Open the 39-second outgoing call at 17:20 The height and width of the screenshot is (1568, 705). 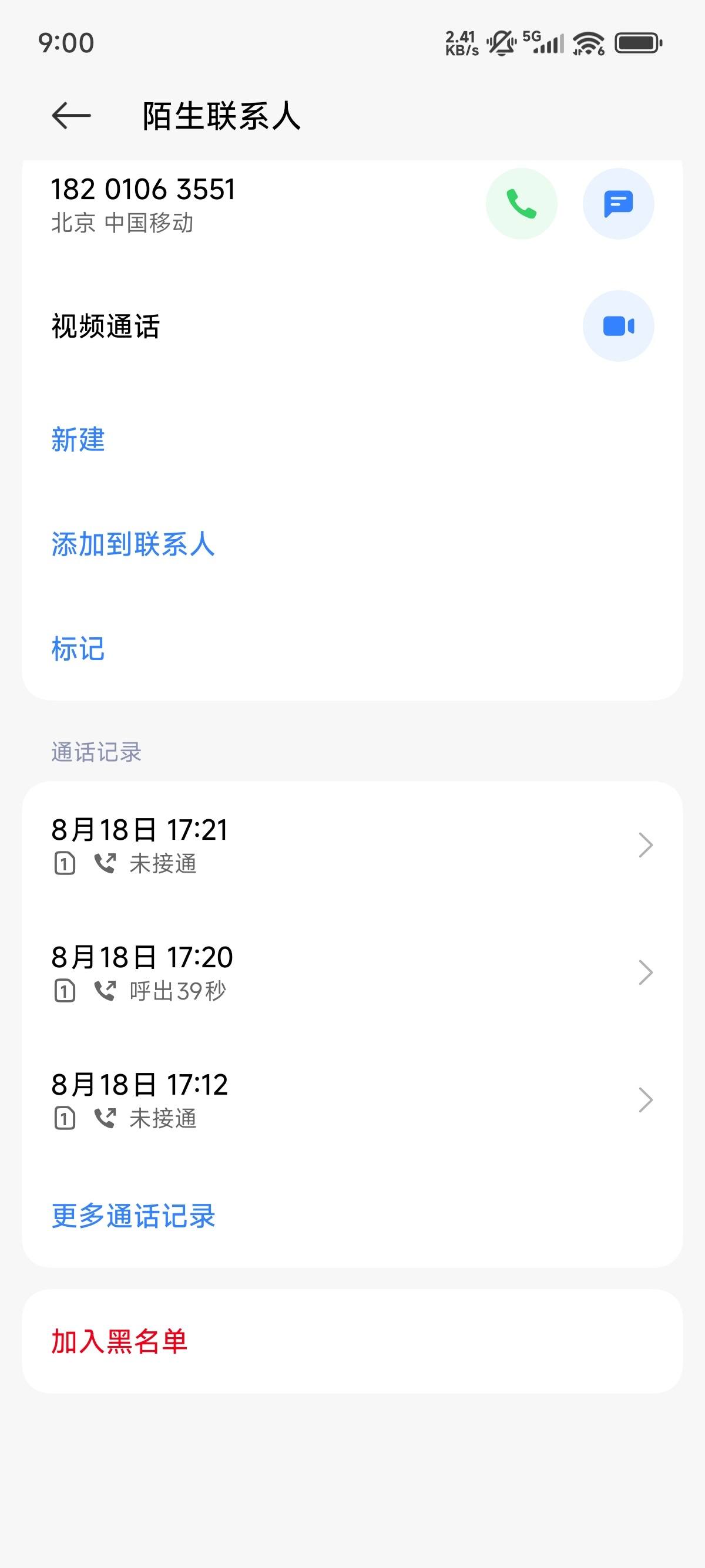[352, 972]
